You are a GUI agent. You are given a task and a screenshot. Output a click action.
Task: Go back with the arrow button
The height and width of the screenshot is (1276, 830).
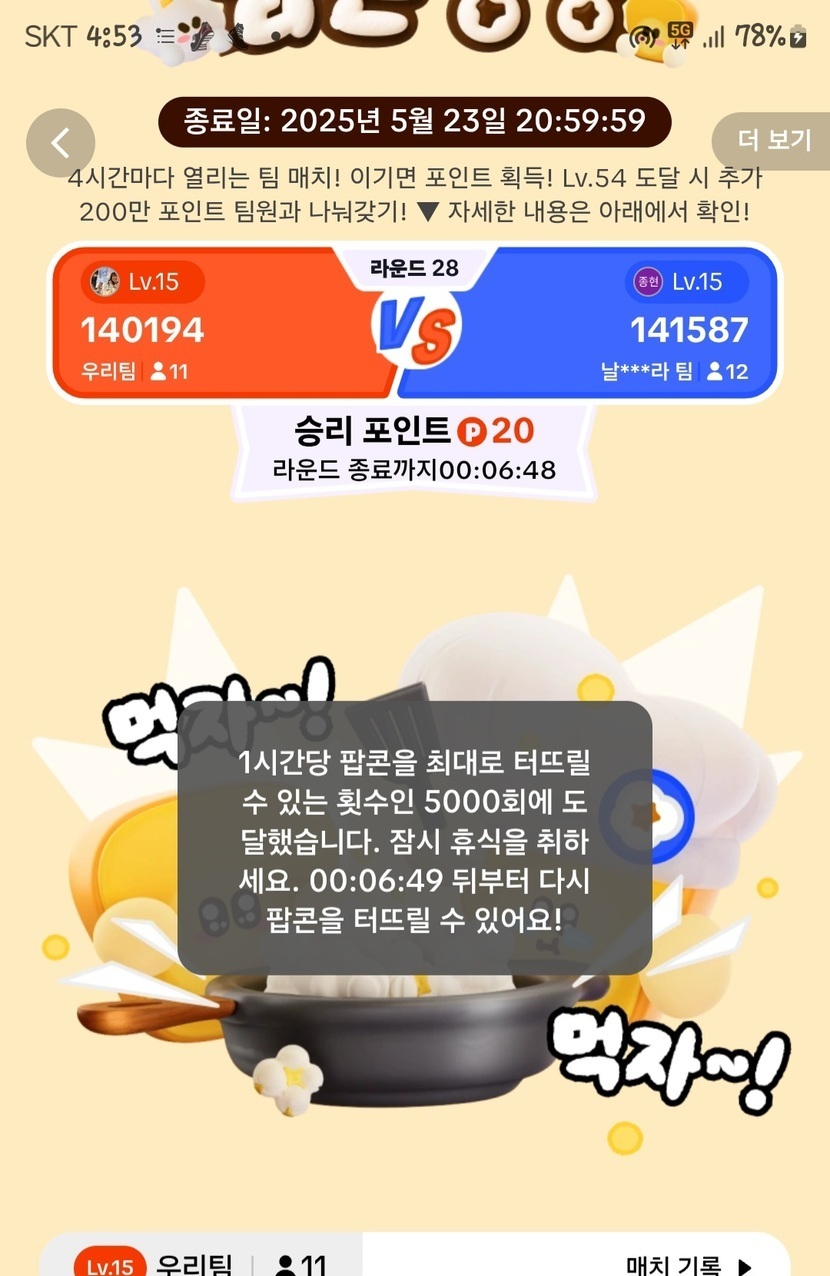[60, 143]
